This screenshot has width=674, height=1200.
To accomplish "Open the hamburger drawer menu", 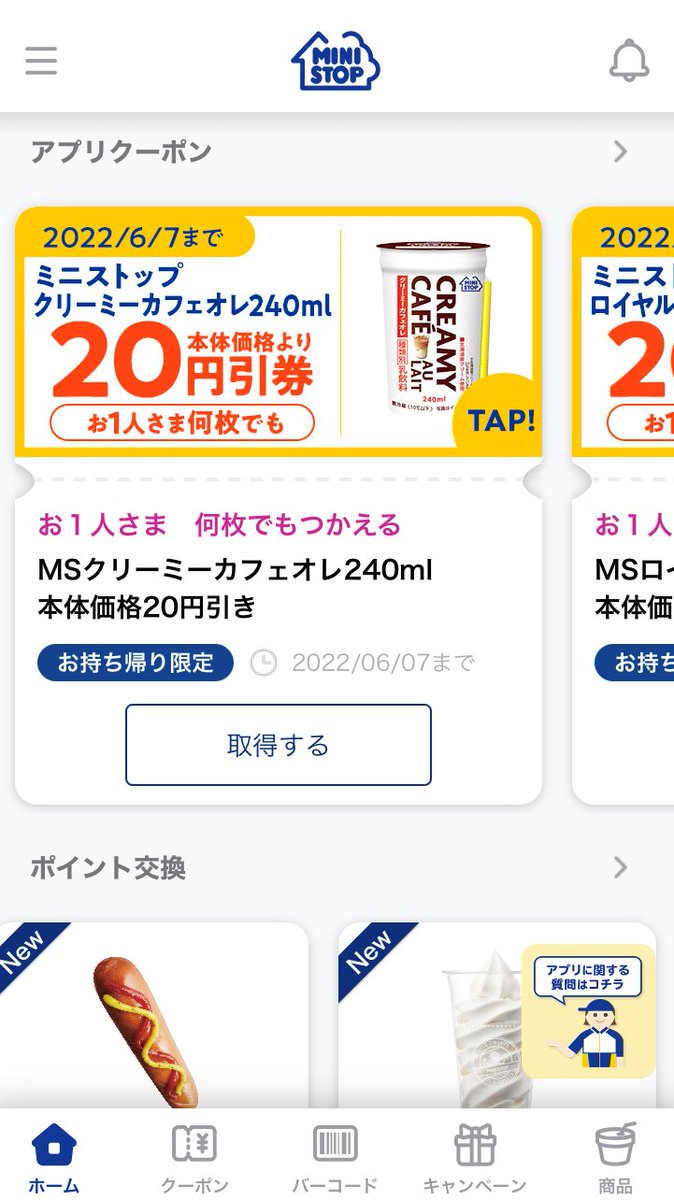I will (x=41, y=61).
